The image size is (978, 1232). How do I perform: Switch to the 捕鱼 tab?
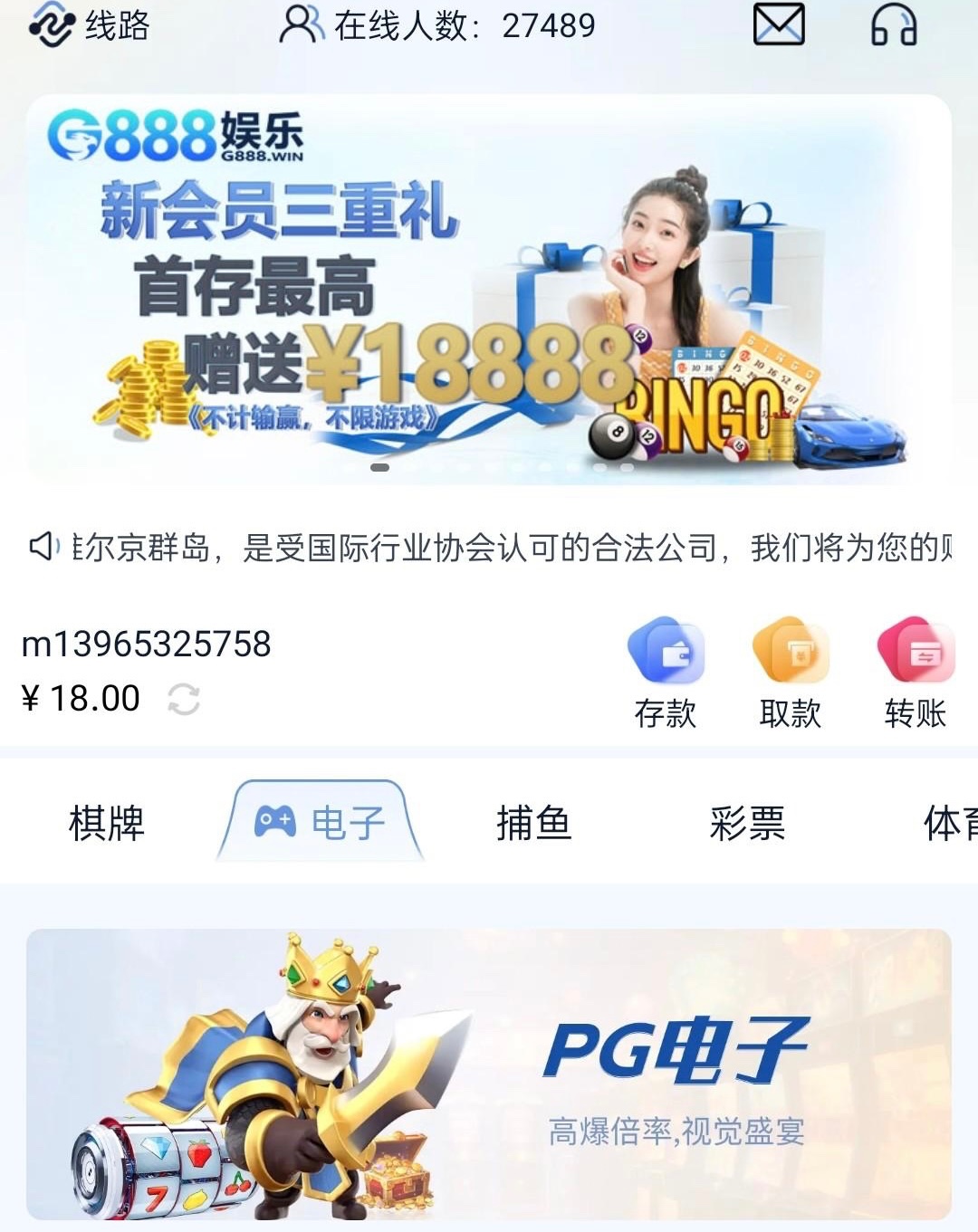pos(533,823)
